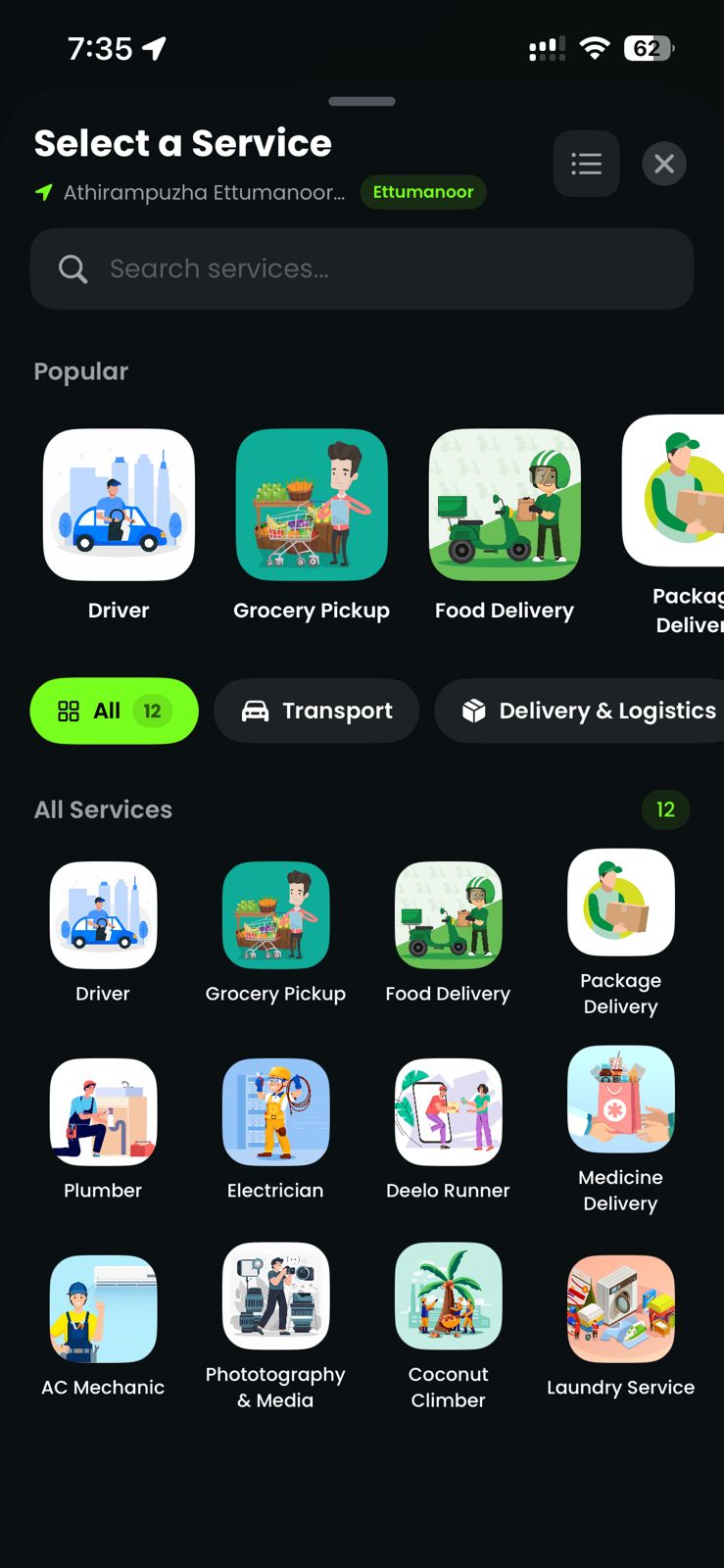Image resolution: width=724 pixels, height=1568 pixels.
Task: Show Delivery & Logistics services
Action: (588, 710)
